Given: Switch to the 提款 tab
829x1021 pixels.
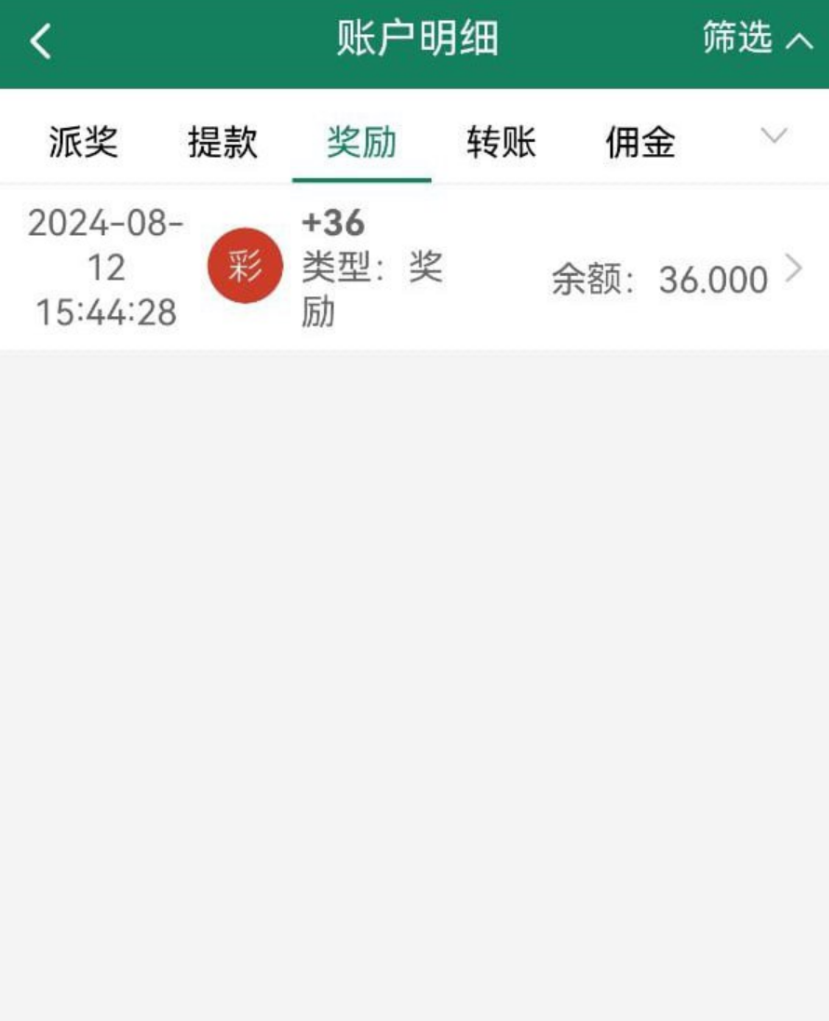Looking at the screenshot, I should (x=222, y=143).
